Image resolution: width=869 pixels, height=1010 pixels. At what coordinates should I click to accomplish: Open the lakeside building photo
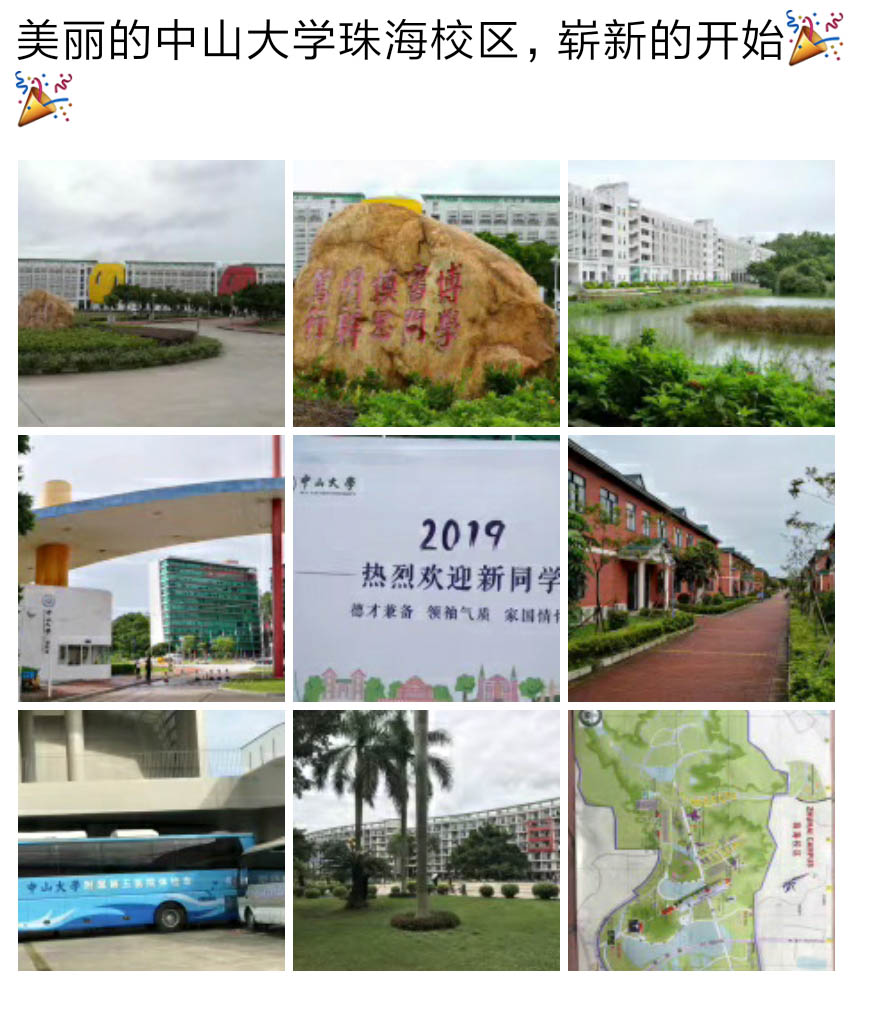coord(701,293)
